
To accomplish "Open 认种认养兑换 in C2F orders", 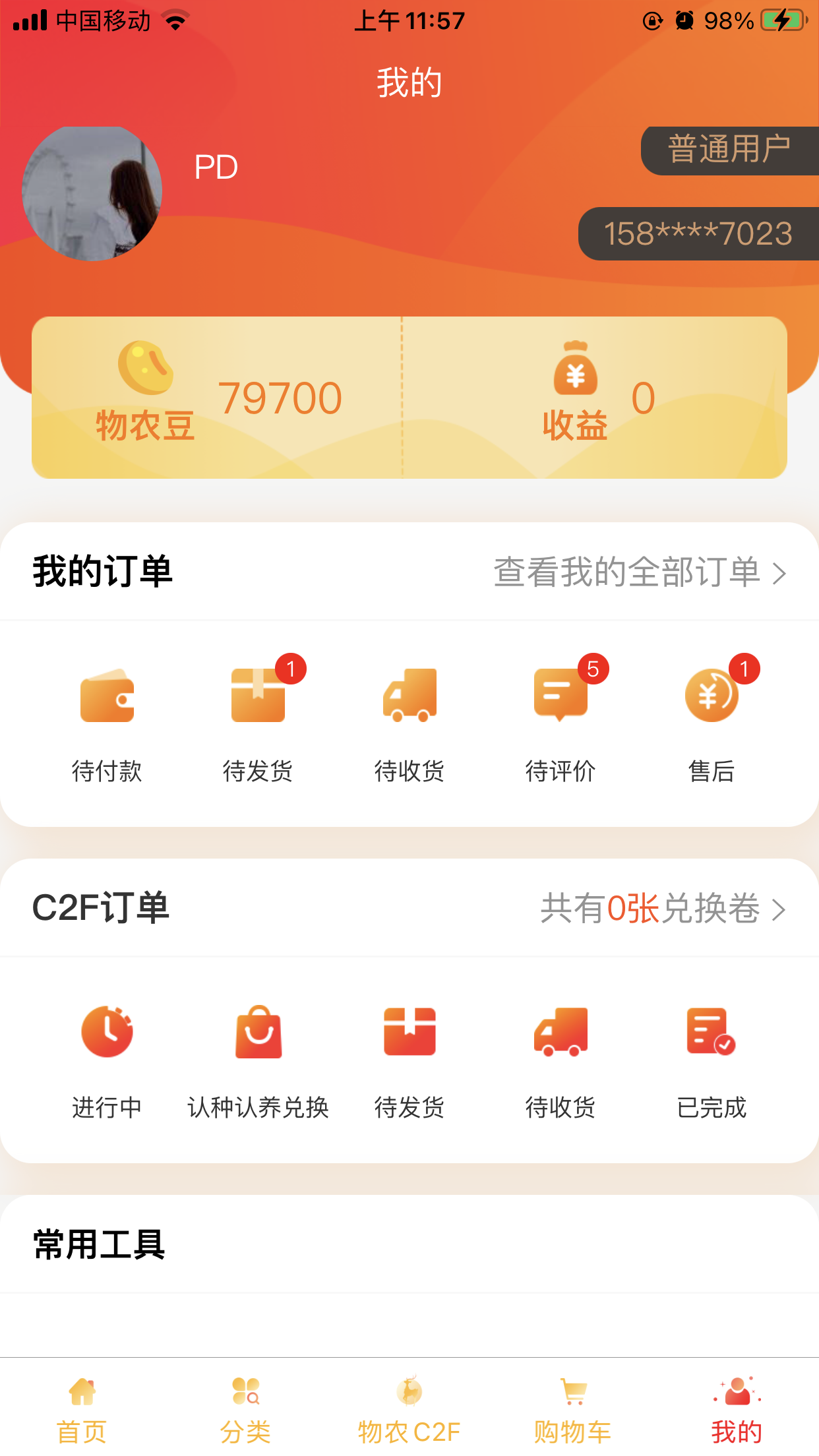I will (258, 1060).
